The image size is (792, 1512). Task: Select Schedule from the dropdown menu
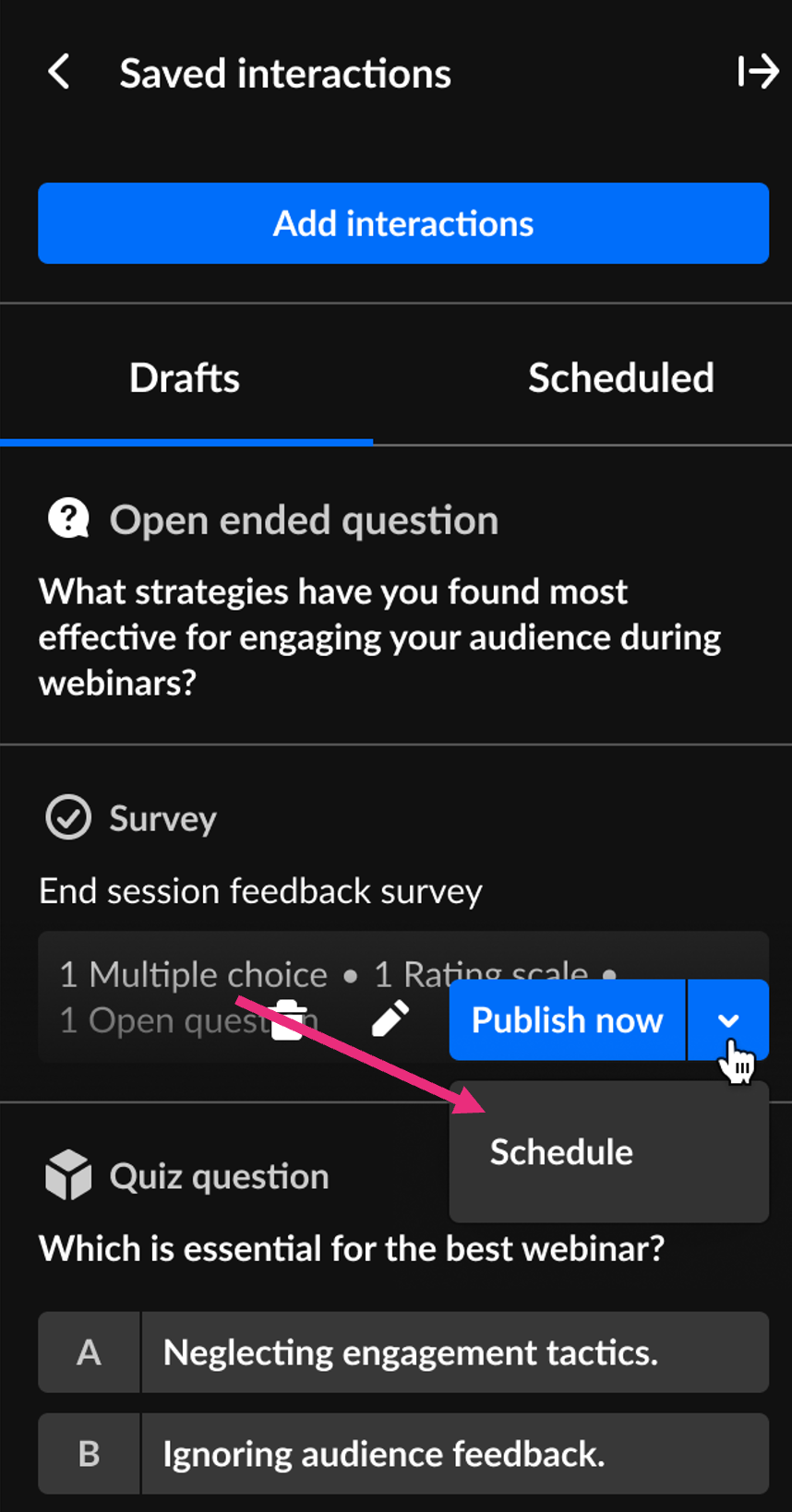click(x=561, y=1152)
